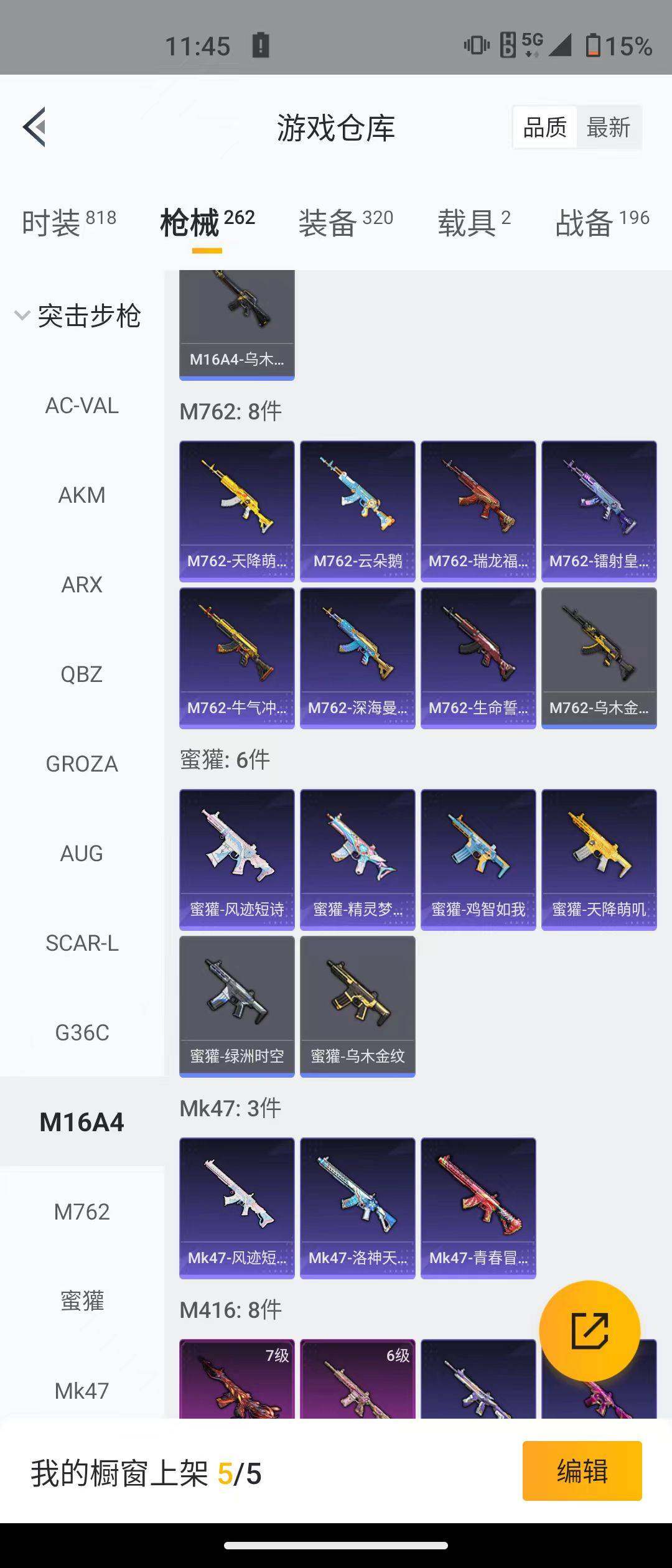Open the 载具 tab
Image resolution: width=672 pixels, height=1568 pixels.
point(474,222)
